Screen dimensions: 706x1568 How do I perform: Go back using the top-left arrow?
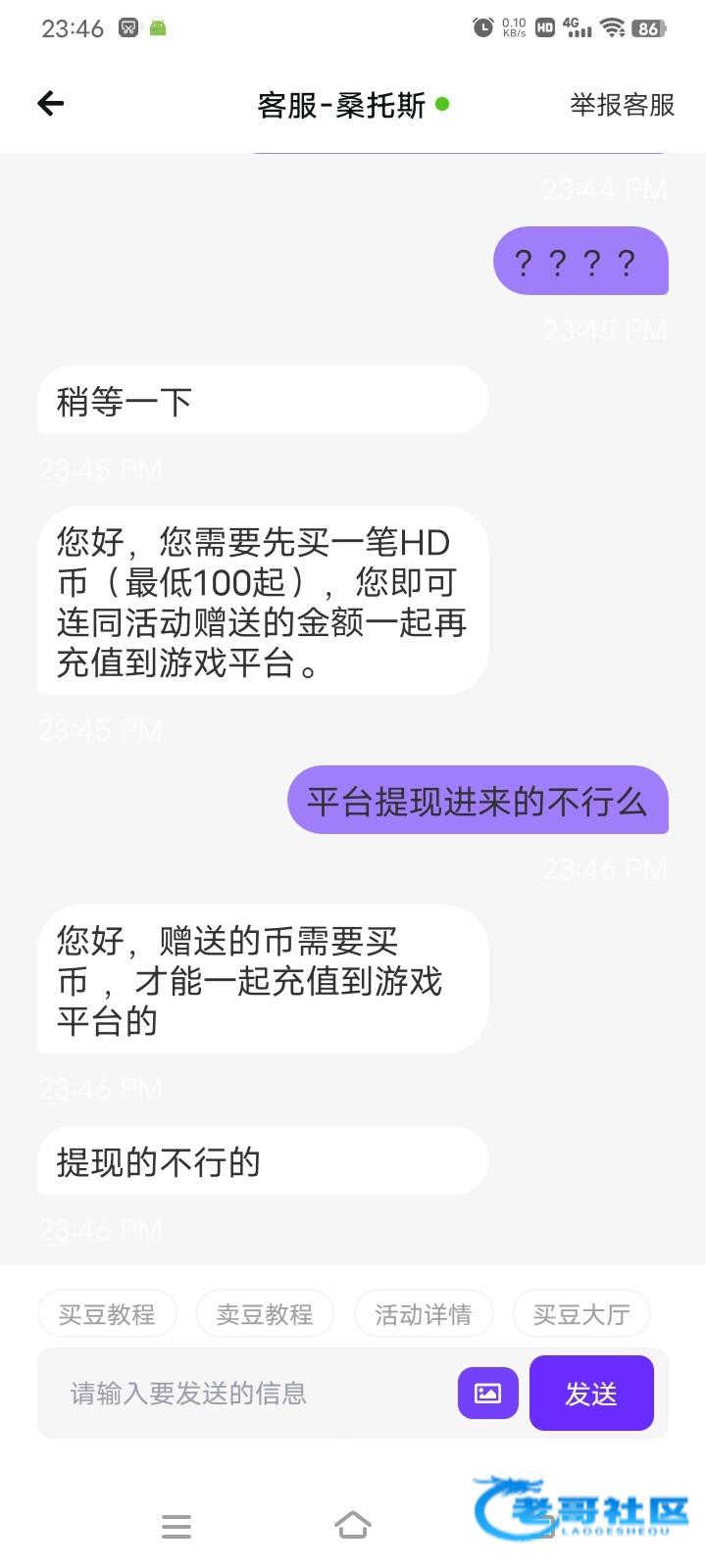pyautogui.click(x=50, y=103)
